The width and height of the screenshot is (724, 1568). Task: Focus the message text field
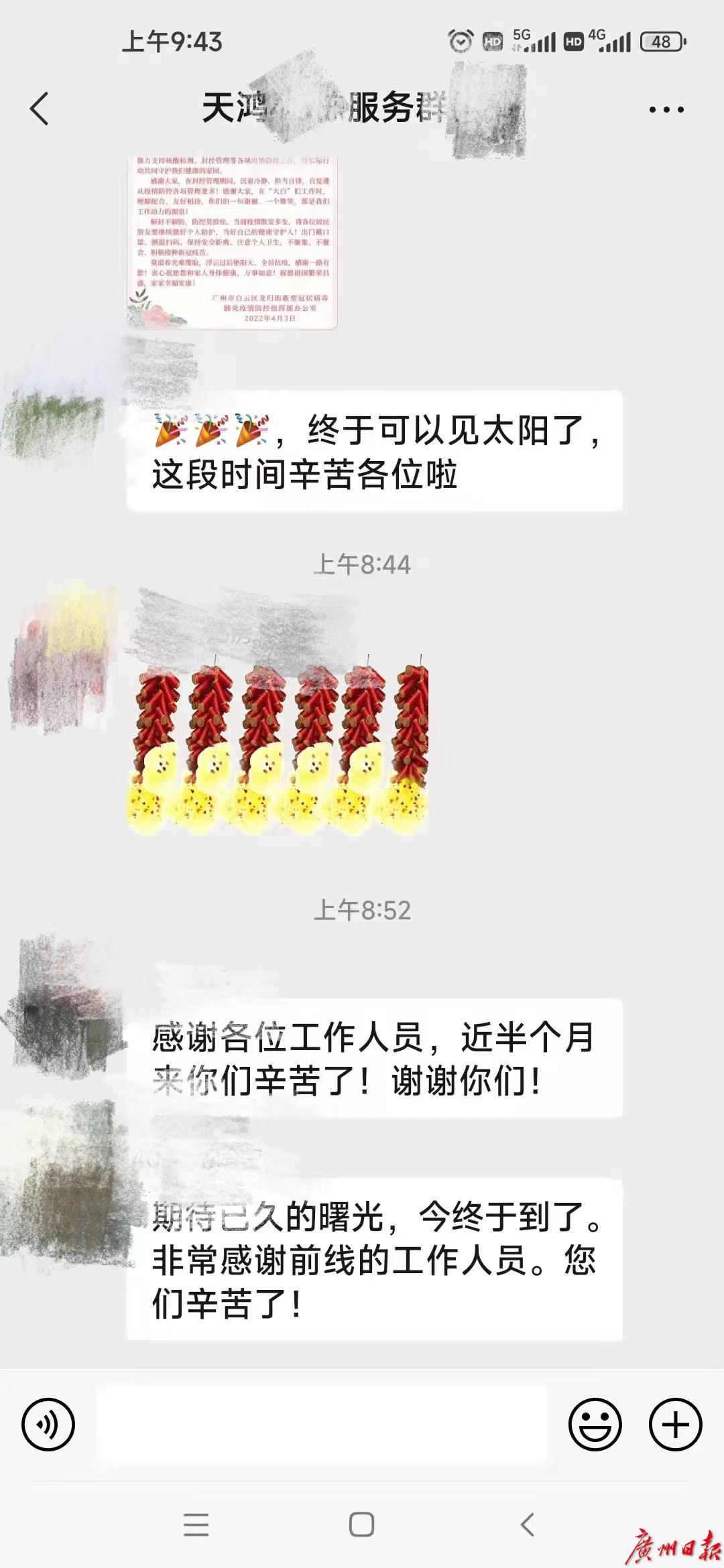pyautogui.click(x=322, y=1424)
